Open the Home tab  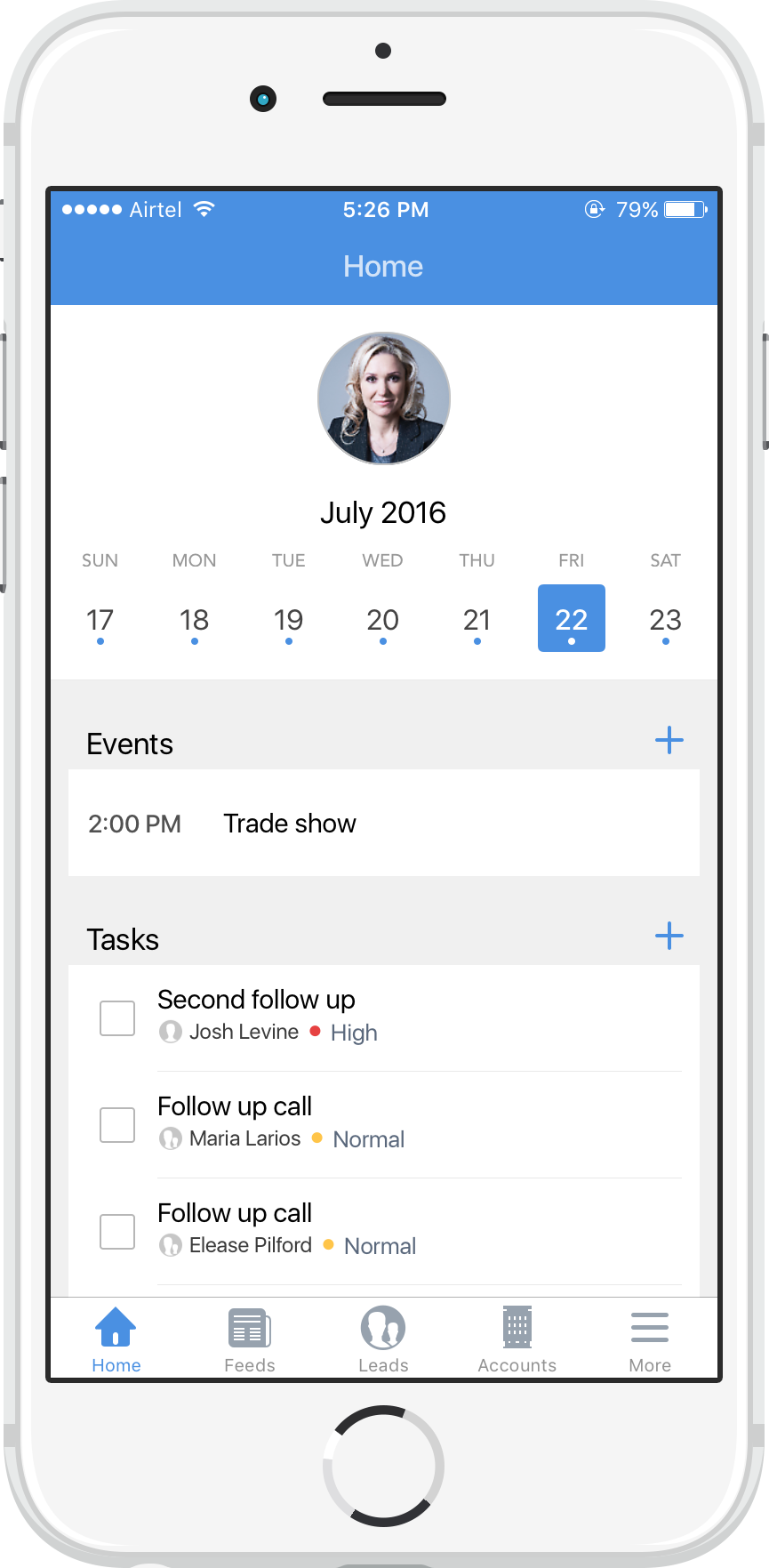coord(116,1340)
